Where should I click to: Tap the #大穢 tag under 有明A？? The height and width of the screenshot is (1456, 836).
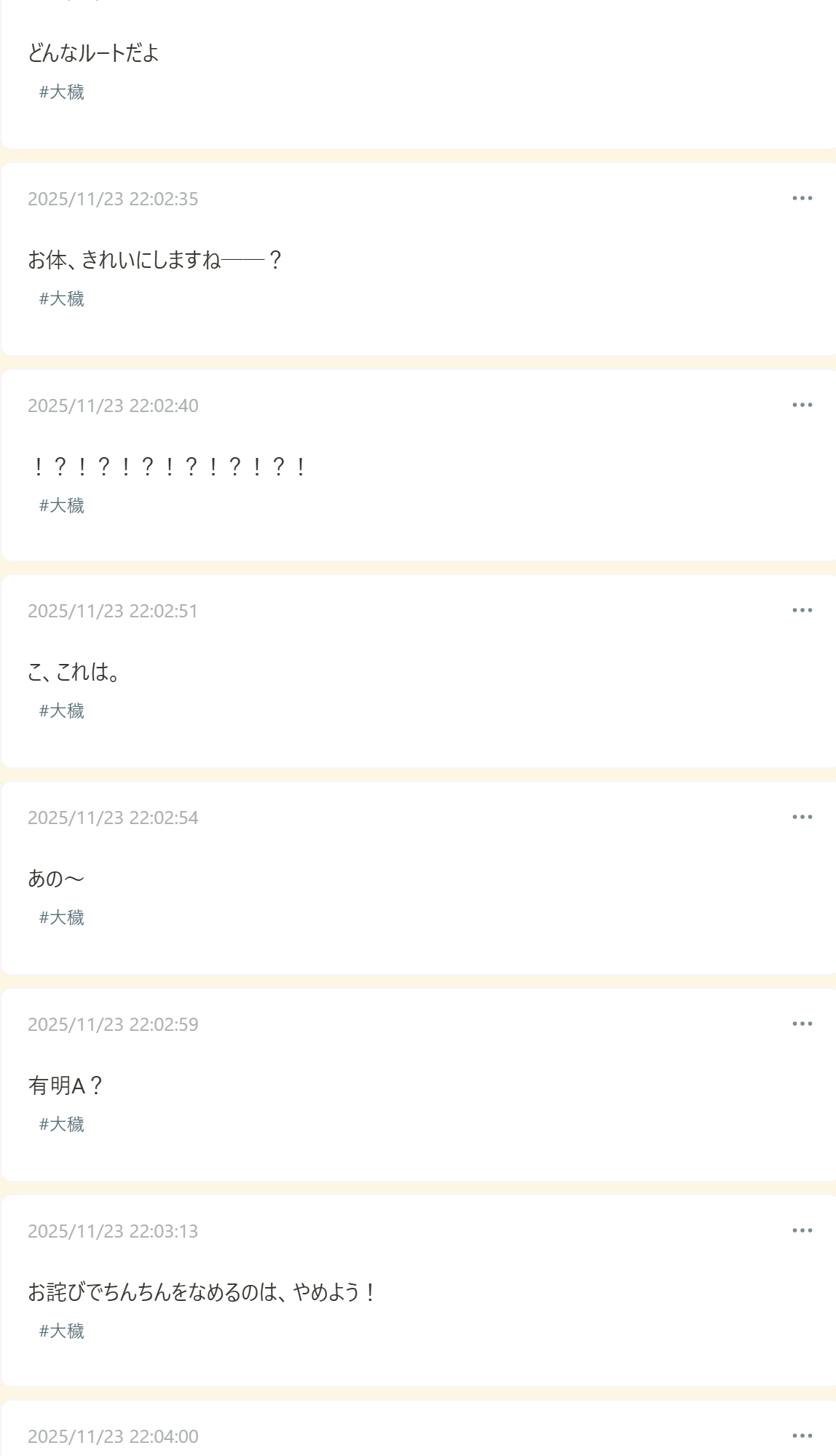point(62,1124)
